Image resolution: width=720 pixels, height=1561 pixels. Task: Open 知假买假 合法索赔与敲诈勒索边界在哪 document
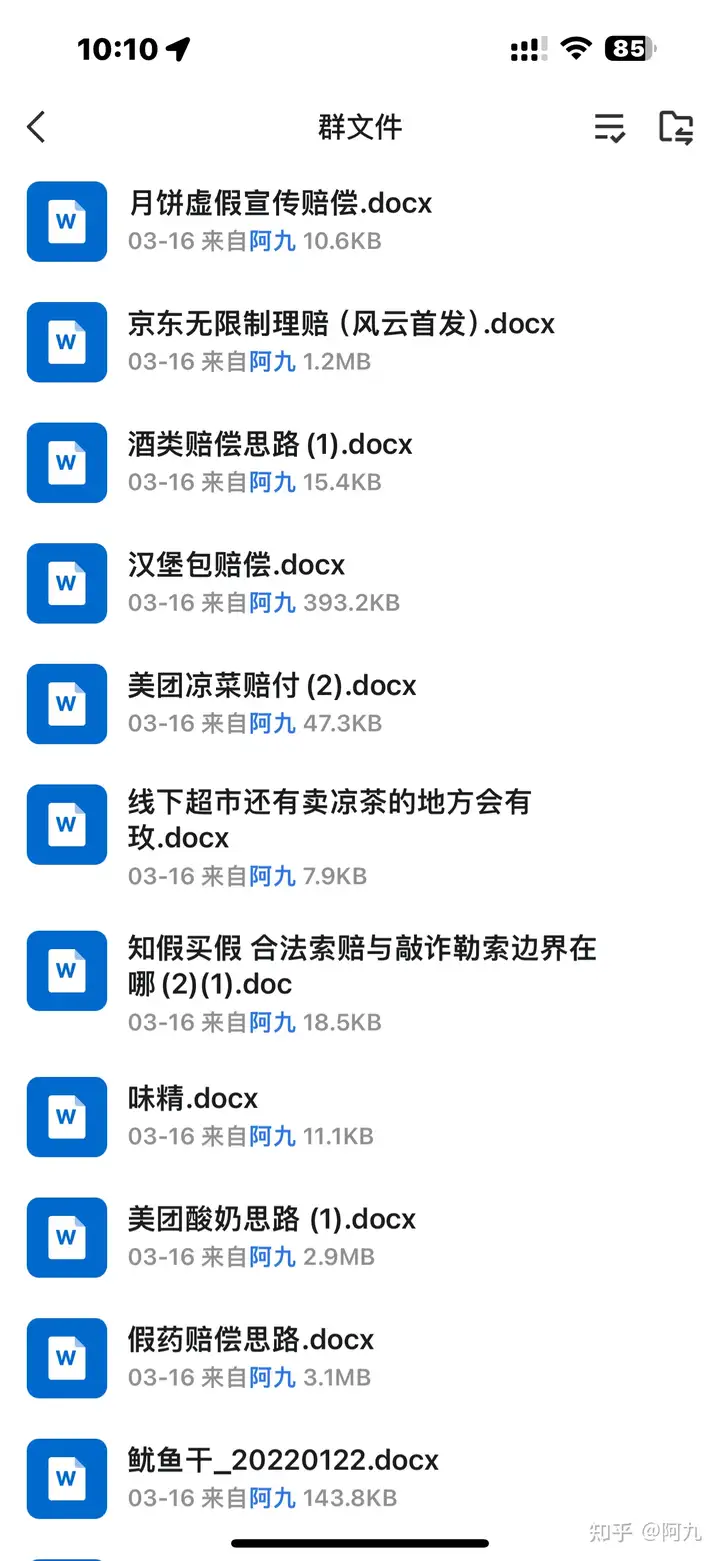point(360,984)
